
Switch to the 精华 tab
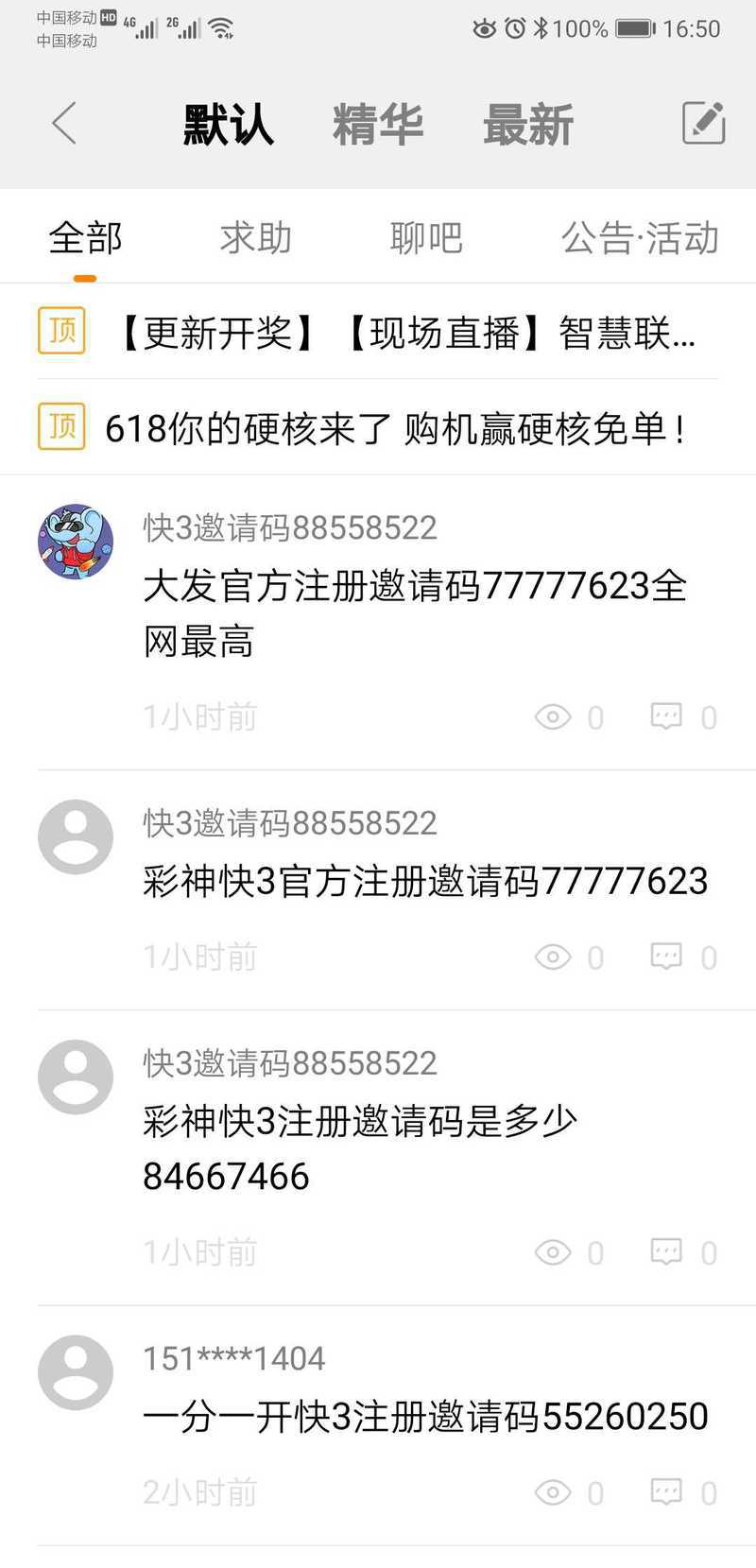pos(377,125)
